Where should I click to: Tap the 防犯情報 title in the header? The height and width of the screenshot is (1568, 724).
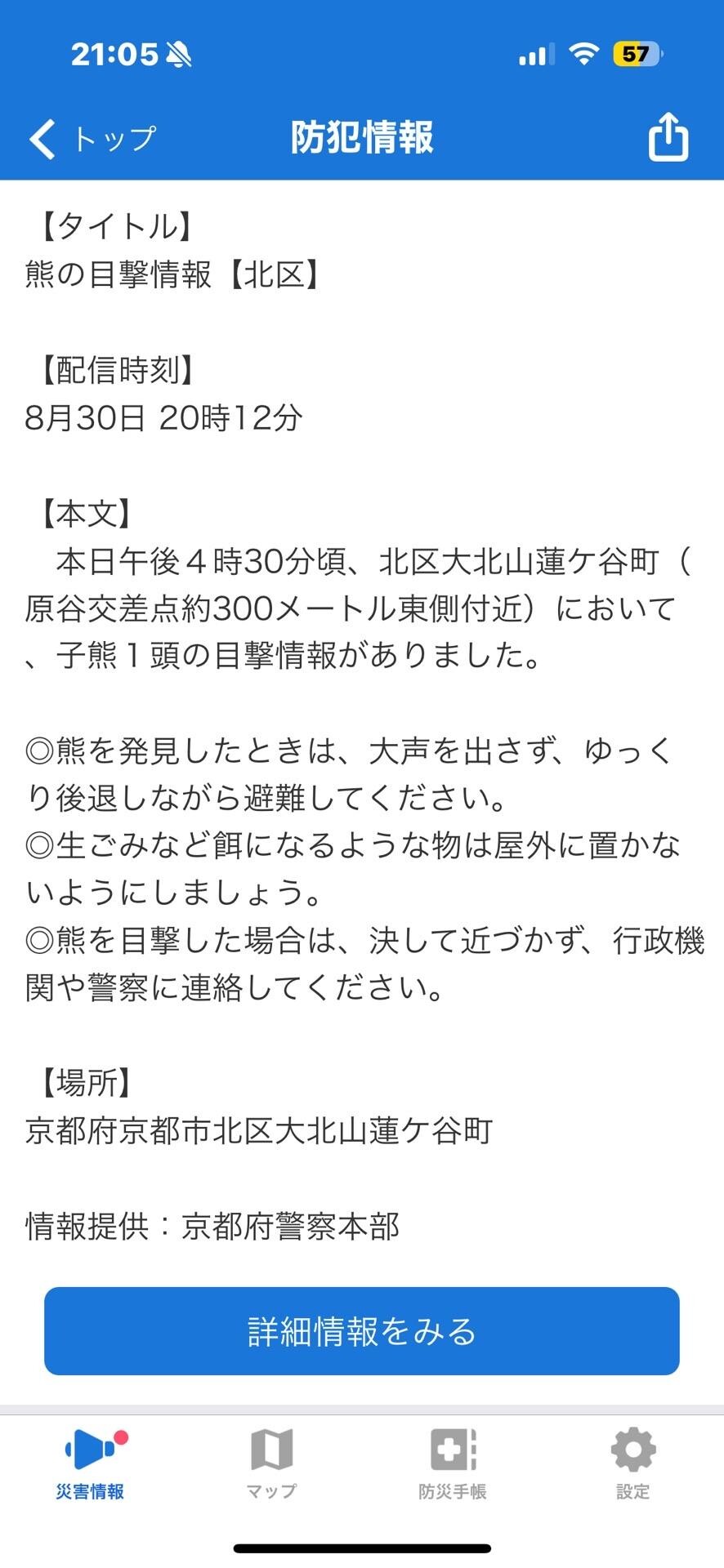[361, 137]
